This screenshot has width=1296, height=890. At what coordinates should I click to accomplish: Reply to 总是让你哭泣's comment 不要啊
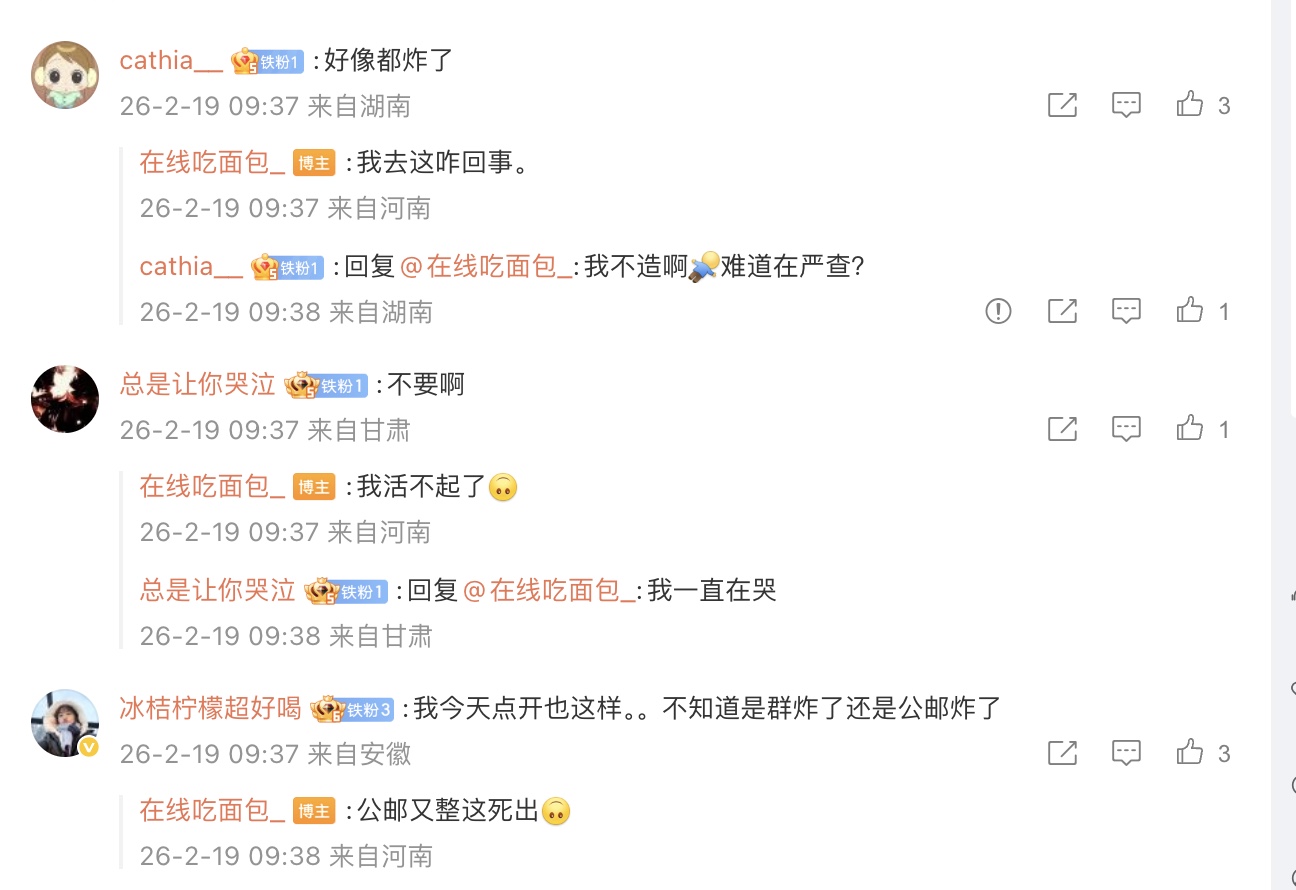click(x=1127, y=429)
